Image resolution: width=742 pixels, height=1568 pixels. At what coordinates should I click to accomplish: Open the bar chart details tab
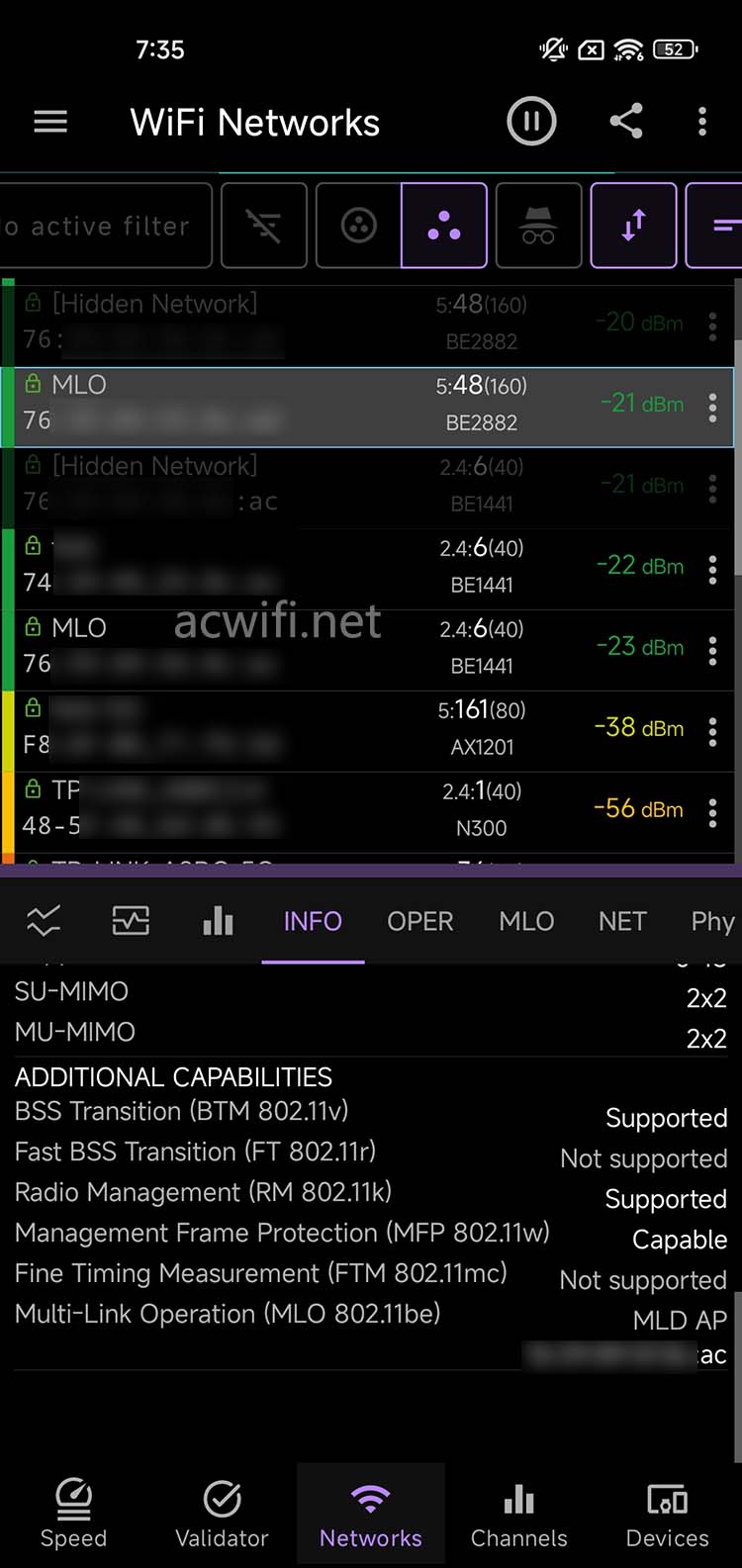tap(218, 921)
